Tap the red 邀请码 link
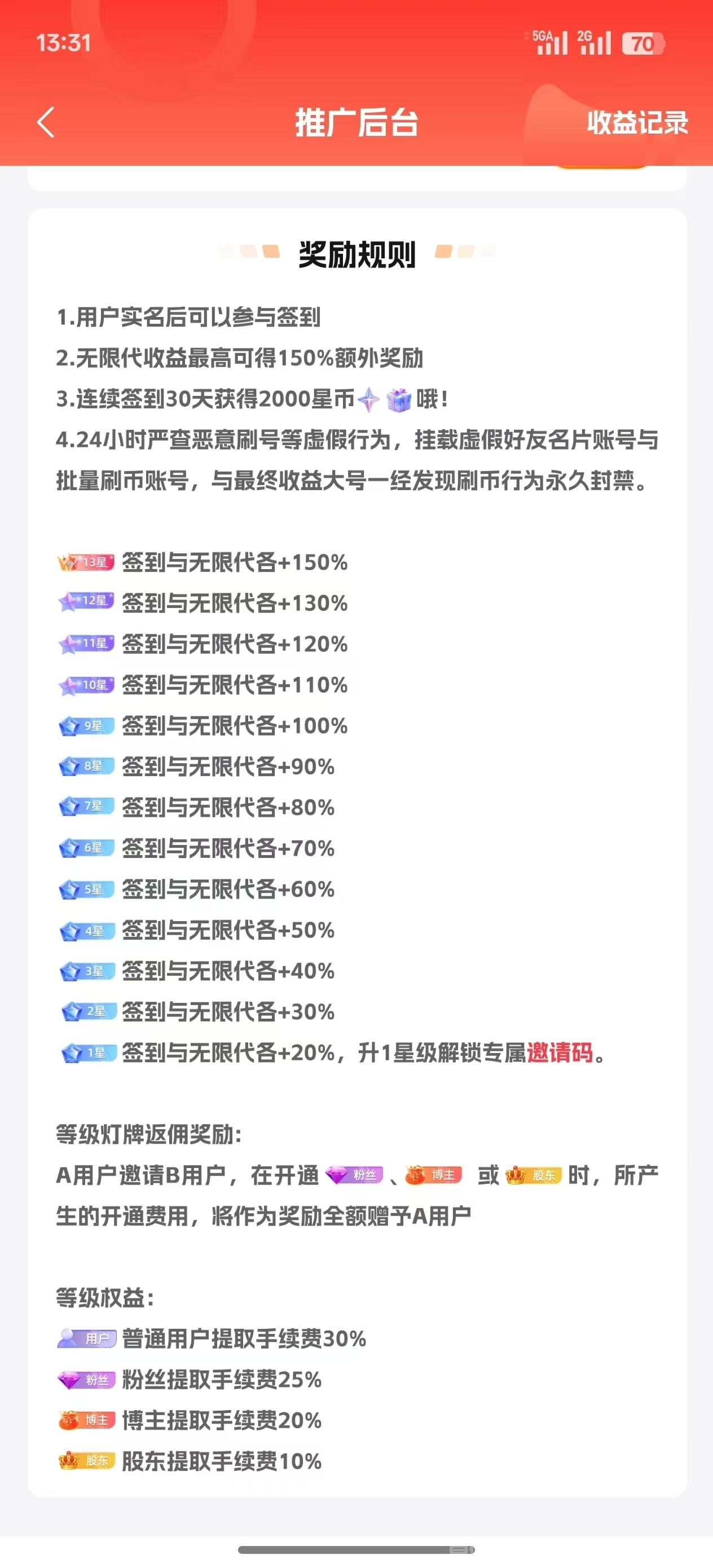Screen dimensions: 713x1568 click(x=560, y=1052)
